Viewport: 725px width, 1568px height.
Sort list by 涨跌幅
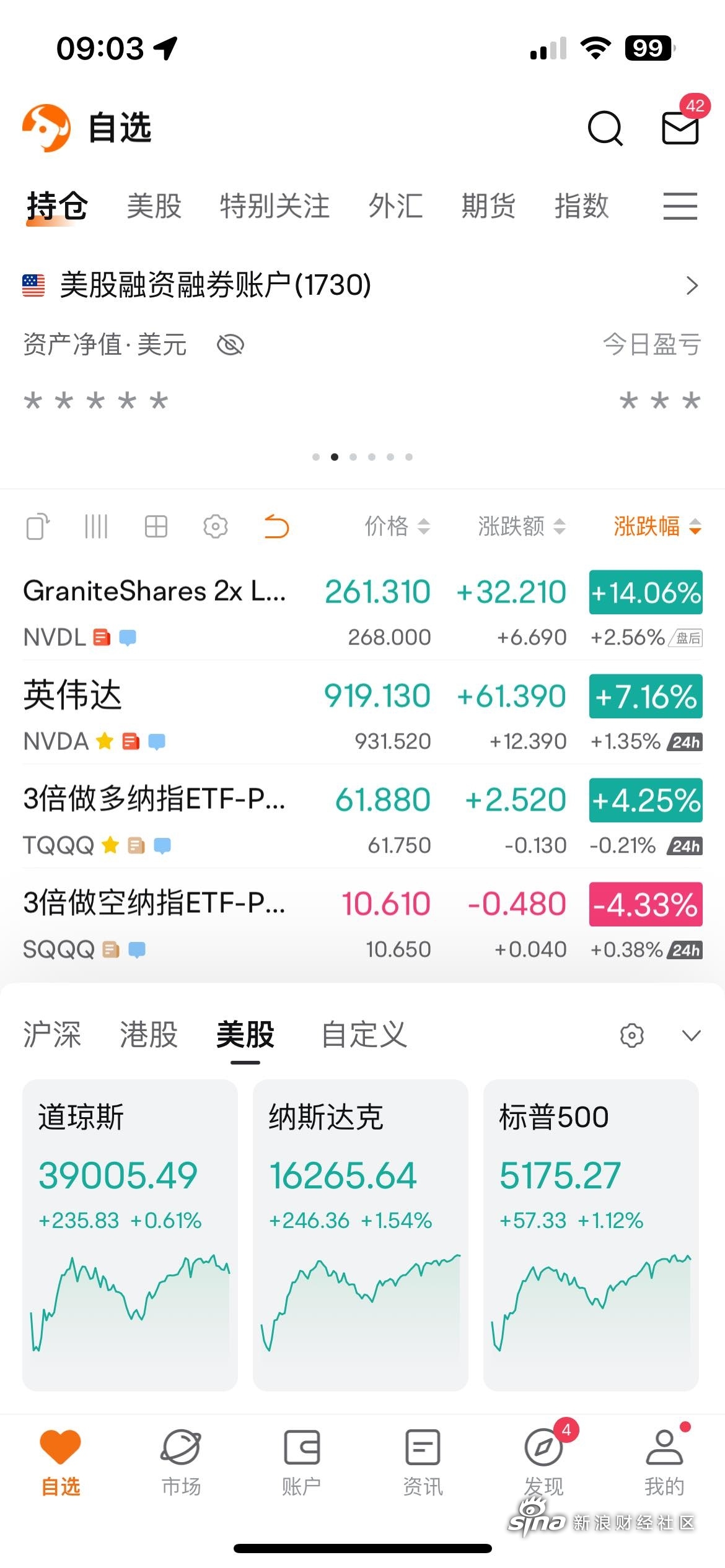pyautogui.click(x=657, y=526)
